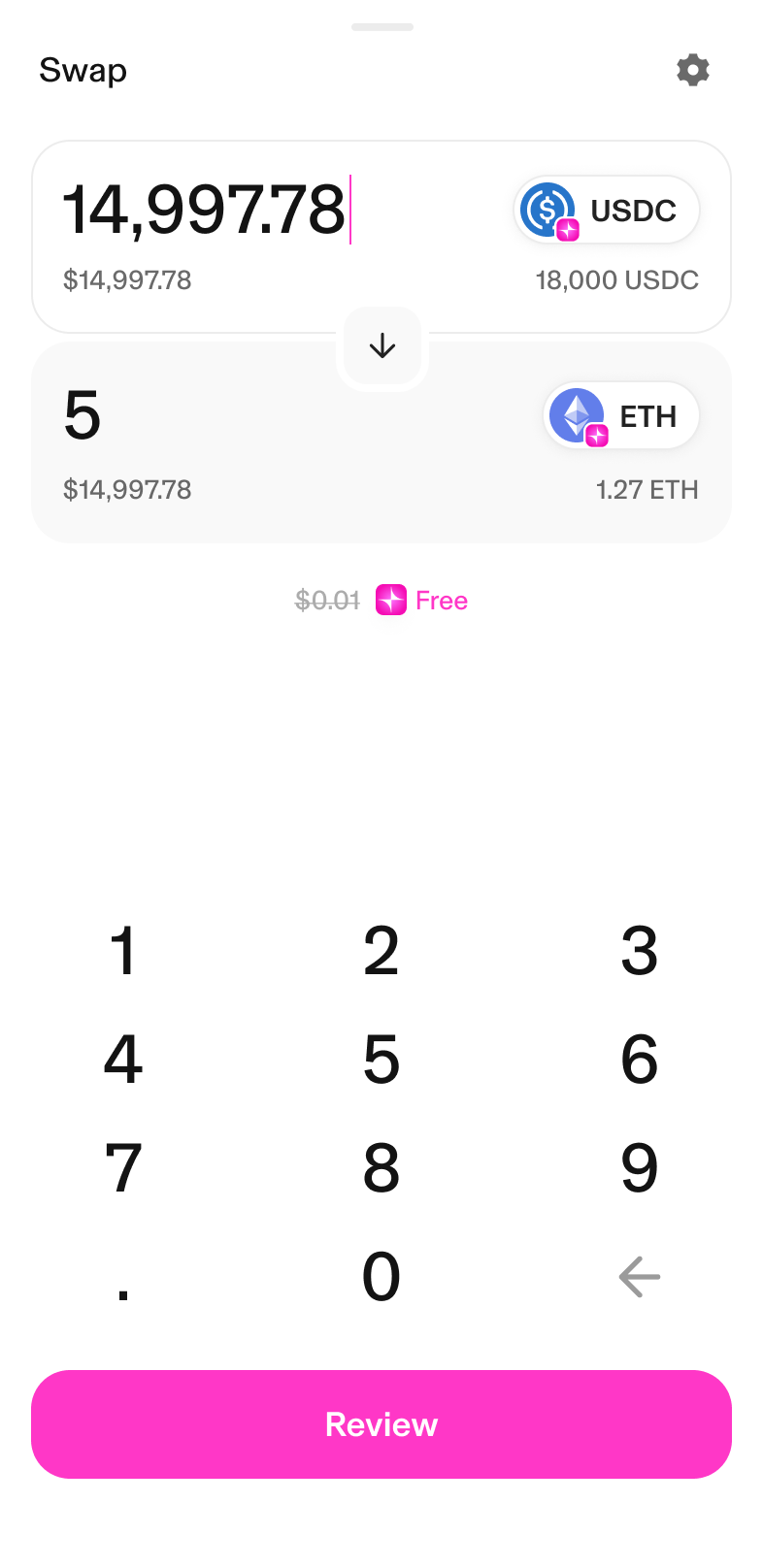Change the ETH token selector
The height and width of the screenshot is (1568, 763).
click(x=621, y=415)
